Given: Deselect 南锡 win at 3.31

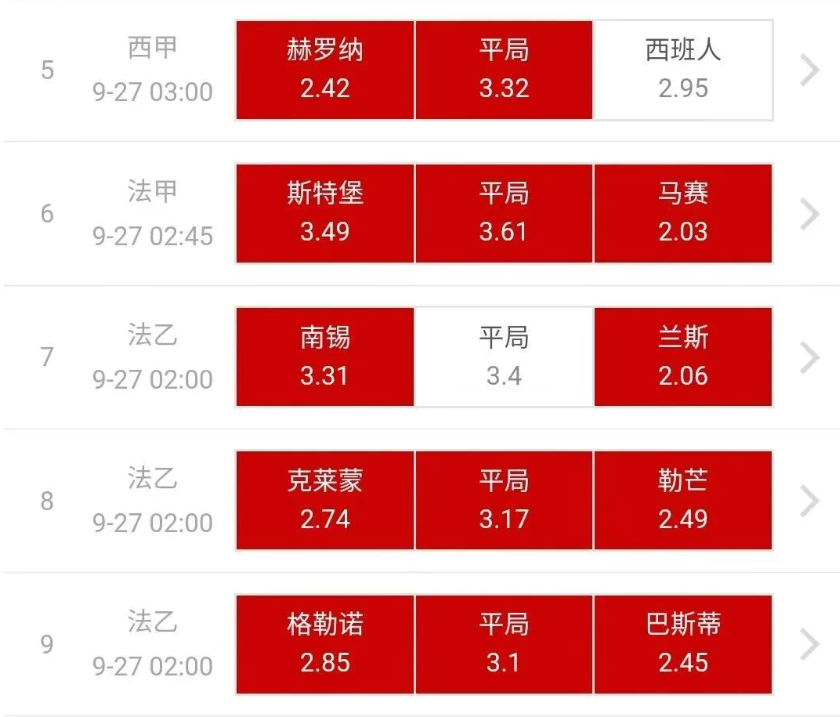Looking at the screenshot, I should (x=325, y=357).
